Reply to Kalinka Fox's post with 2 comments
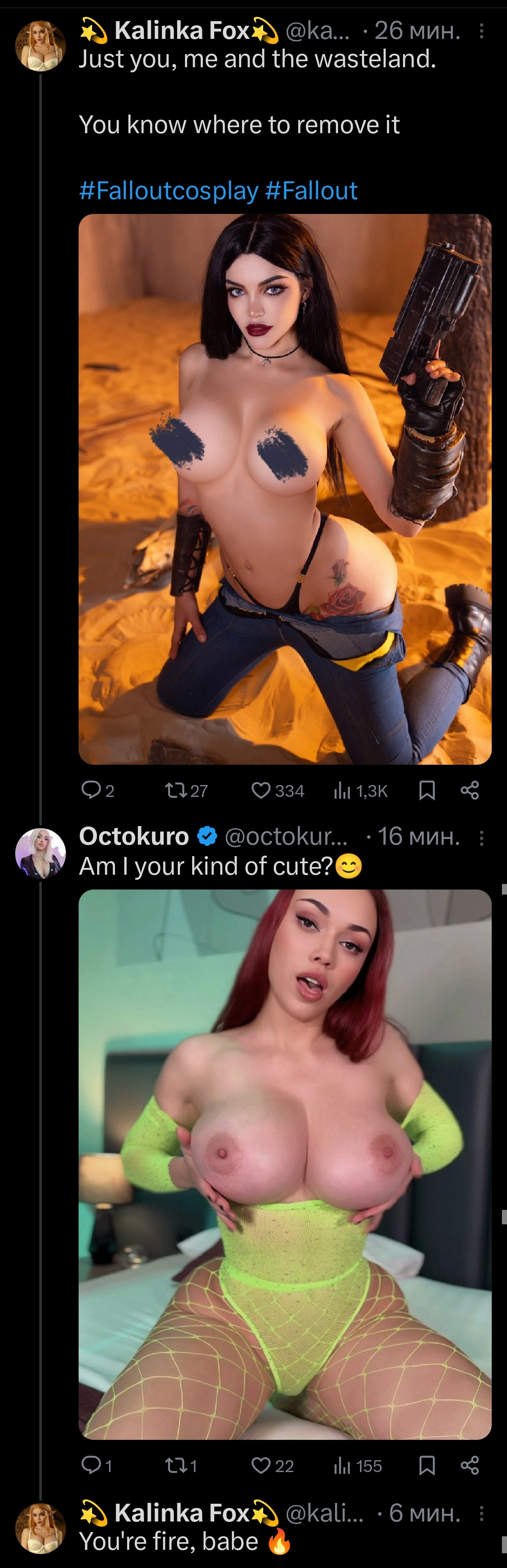The image size is (507, 1568). [x=98, y=790]
